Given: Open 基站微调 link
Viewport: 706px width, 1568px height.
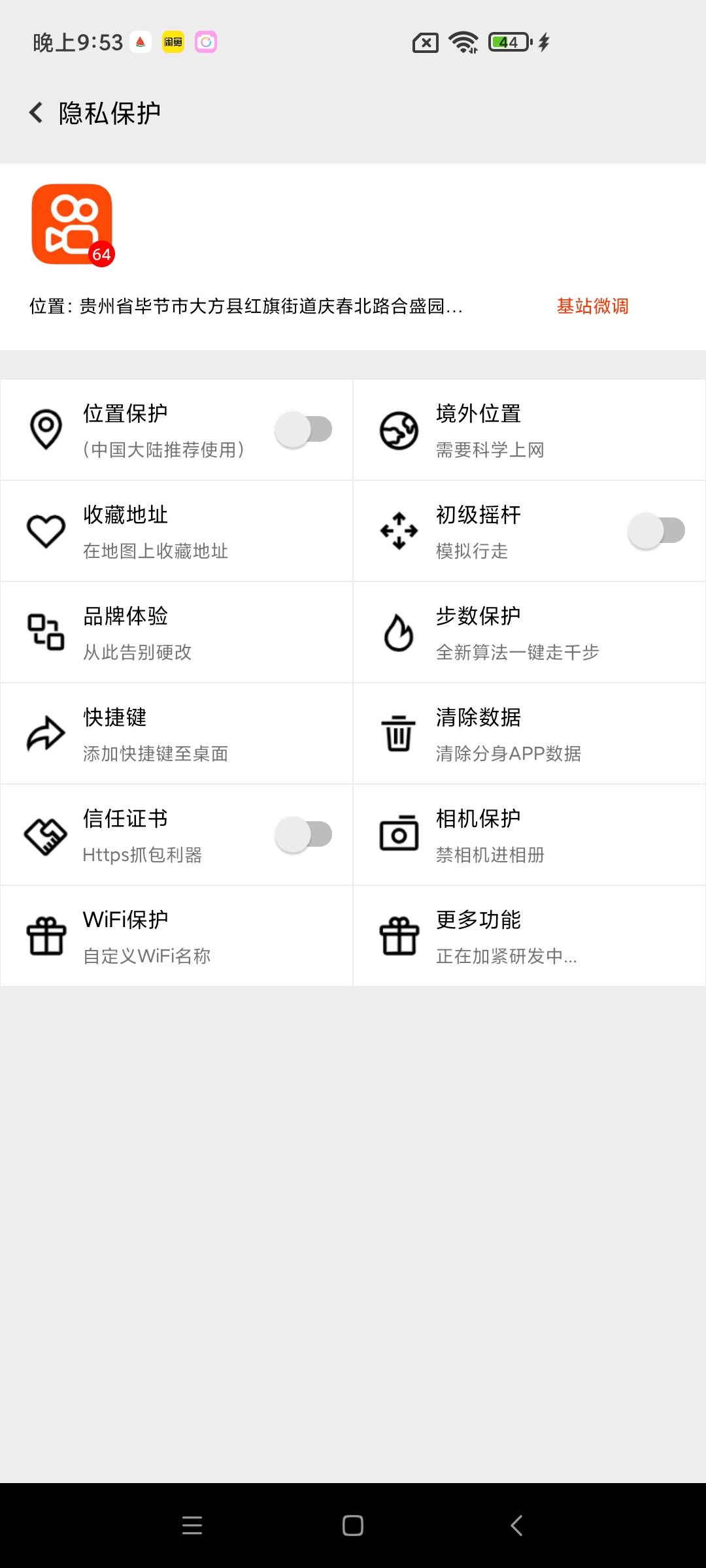Looking at the screenshot, I should tap(592, 306).
